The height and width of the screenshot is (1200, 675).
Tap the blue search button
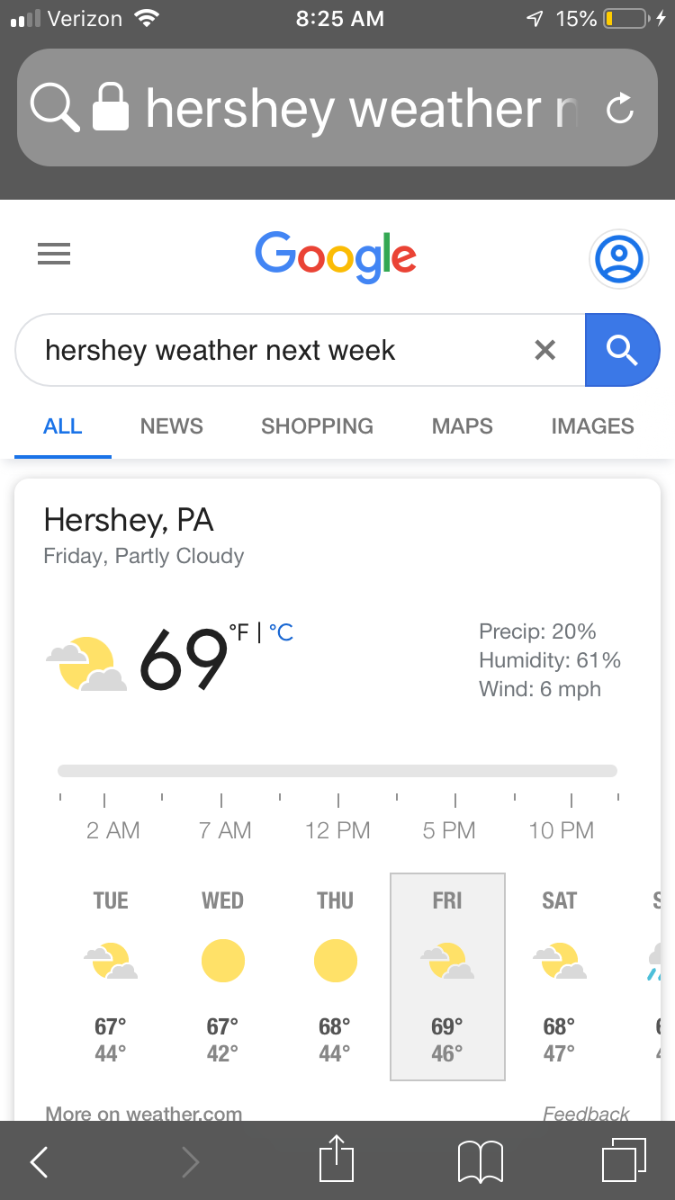click(622, 350)
